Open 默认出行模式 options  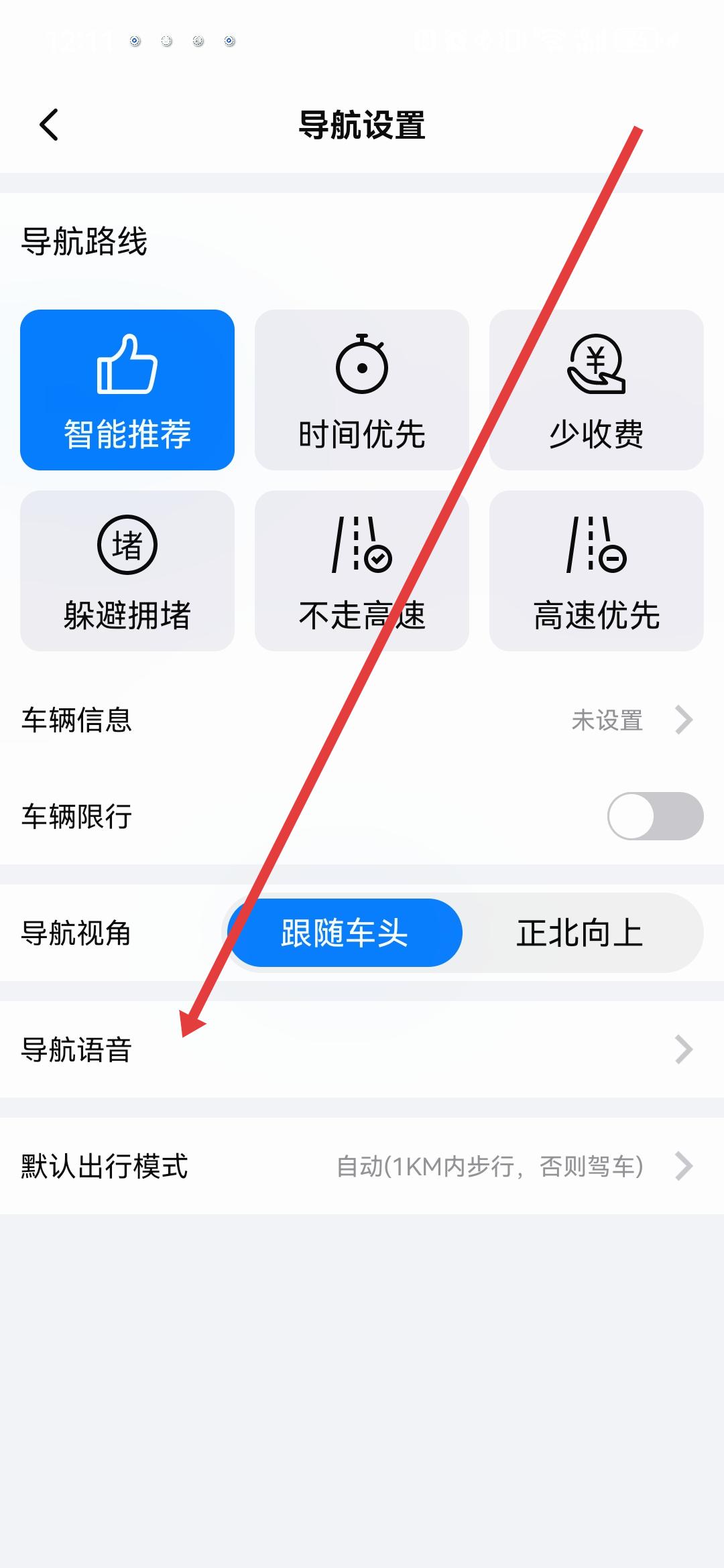point(362,1166)
